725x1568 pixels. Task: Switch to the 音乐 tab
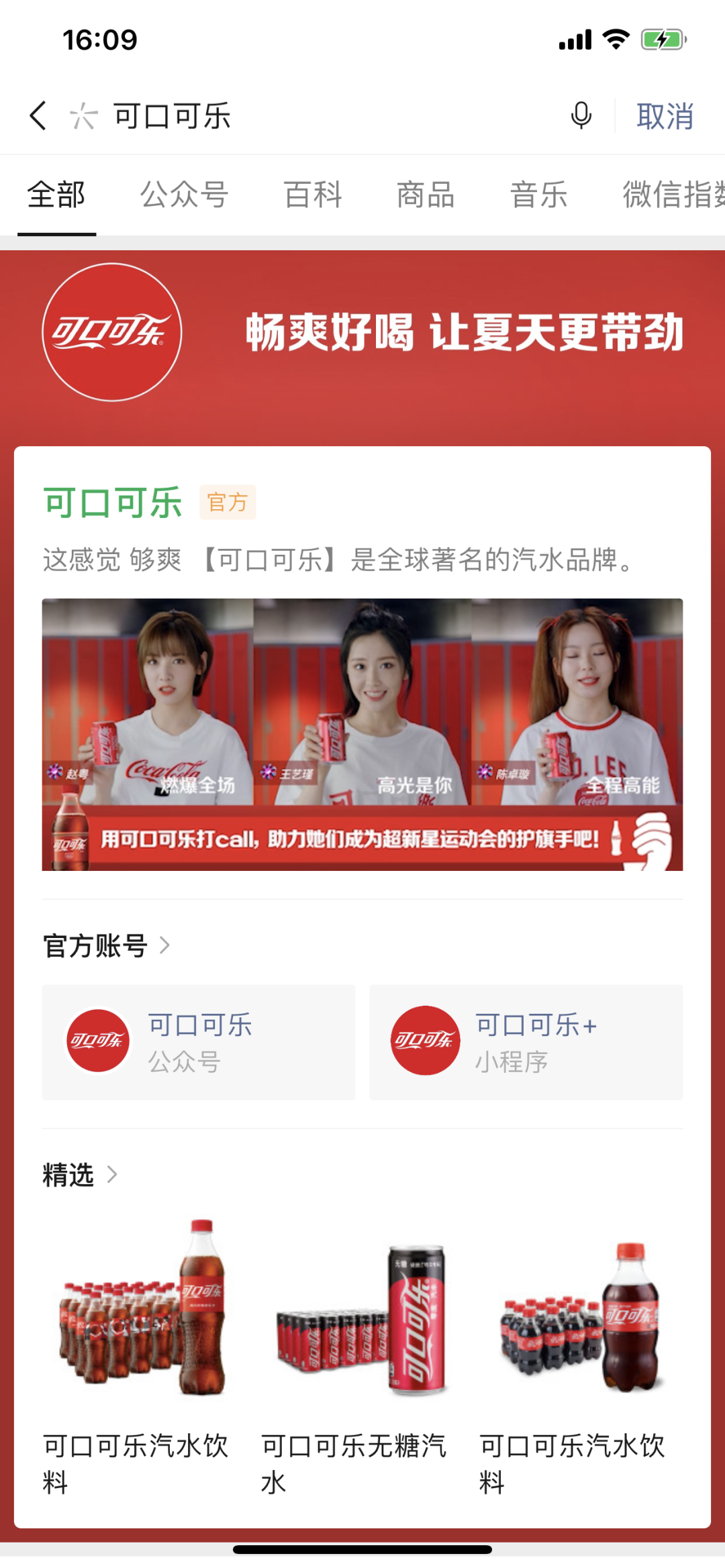[x=539, y=195]
